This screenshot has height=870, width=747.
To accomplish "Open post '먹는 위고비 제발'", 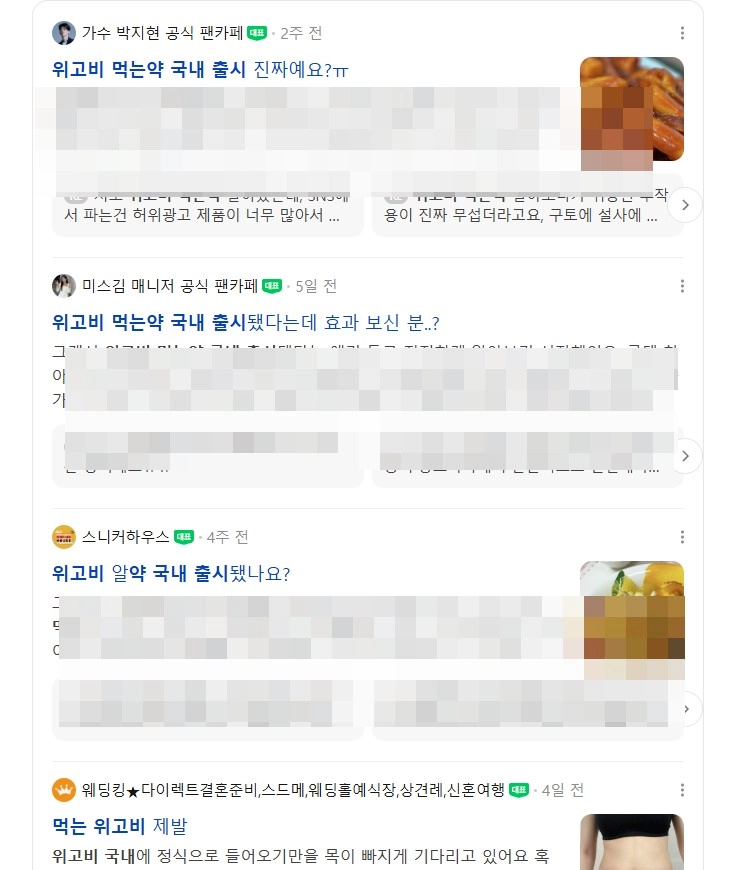I will (120, 827).
